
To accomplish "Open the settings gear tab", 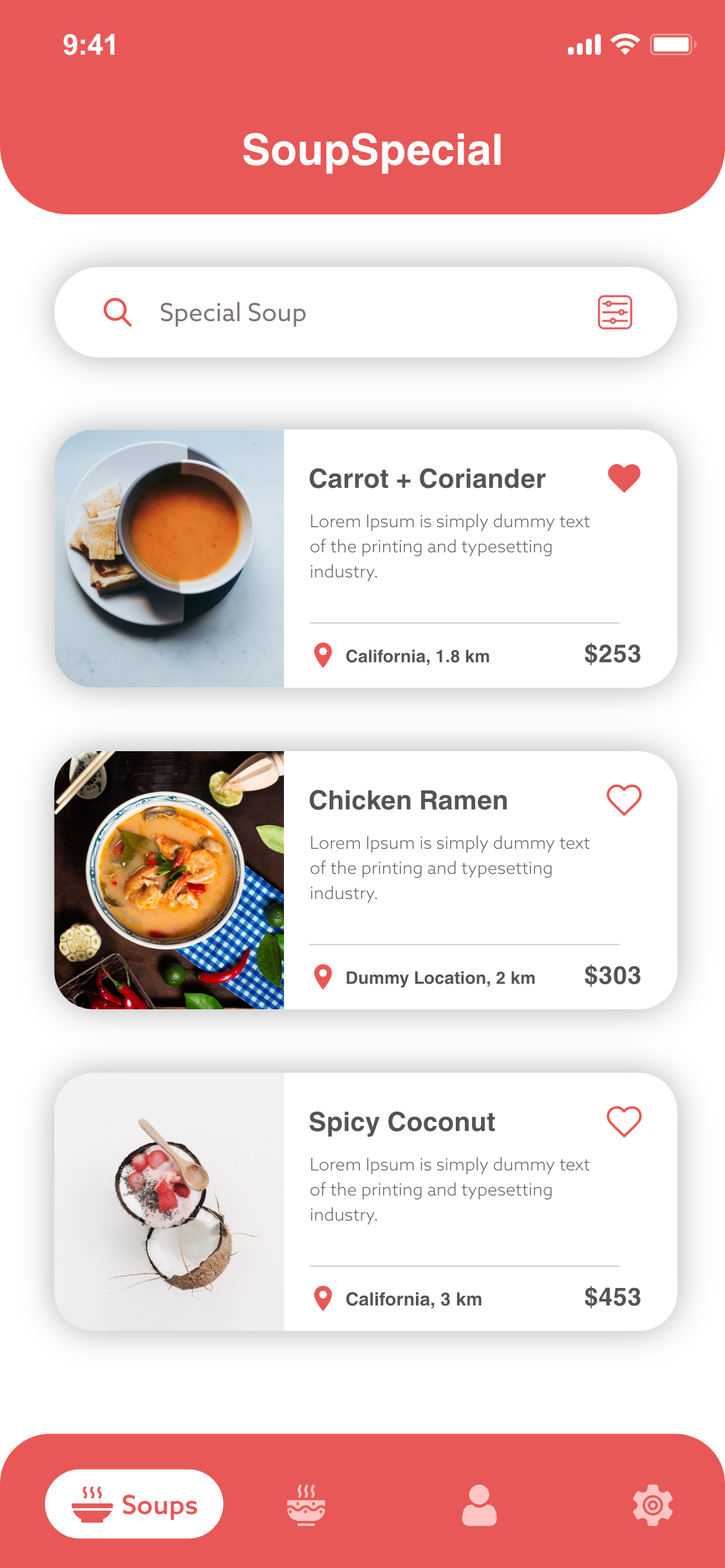I will tap(652, 1505).
